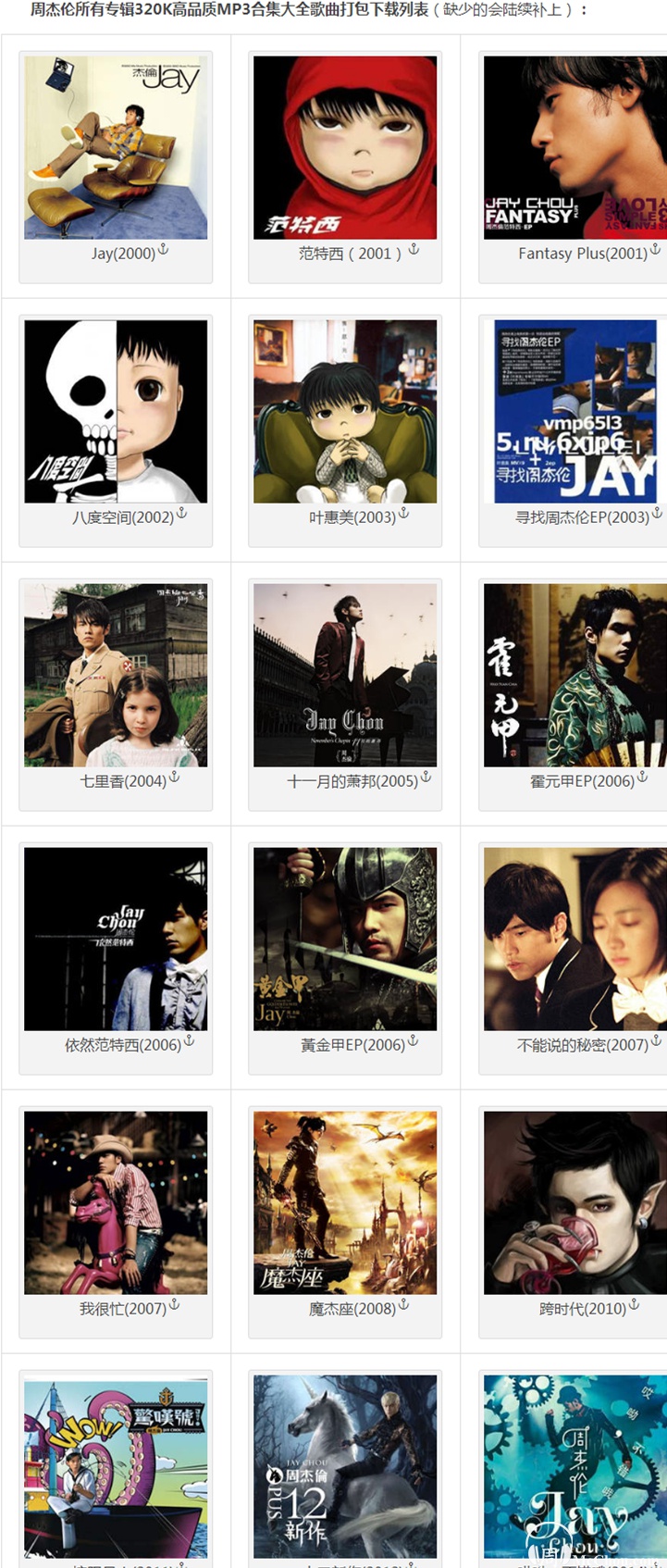Tap the 跨时代 (2010) album link
Screen dimensions: 667x1568
[x=583, y=1308]
